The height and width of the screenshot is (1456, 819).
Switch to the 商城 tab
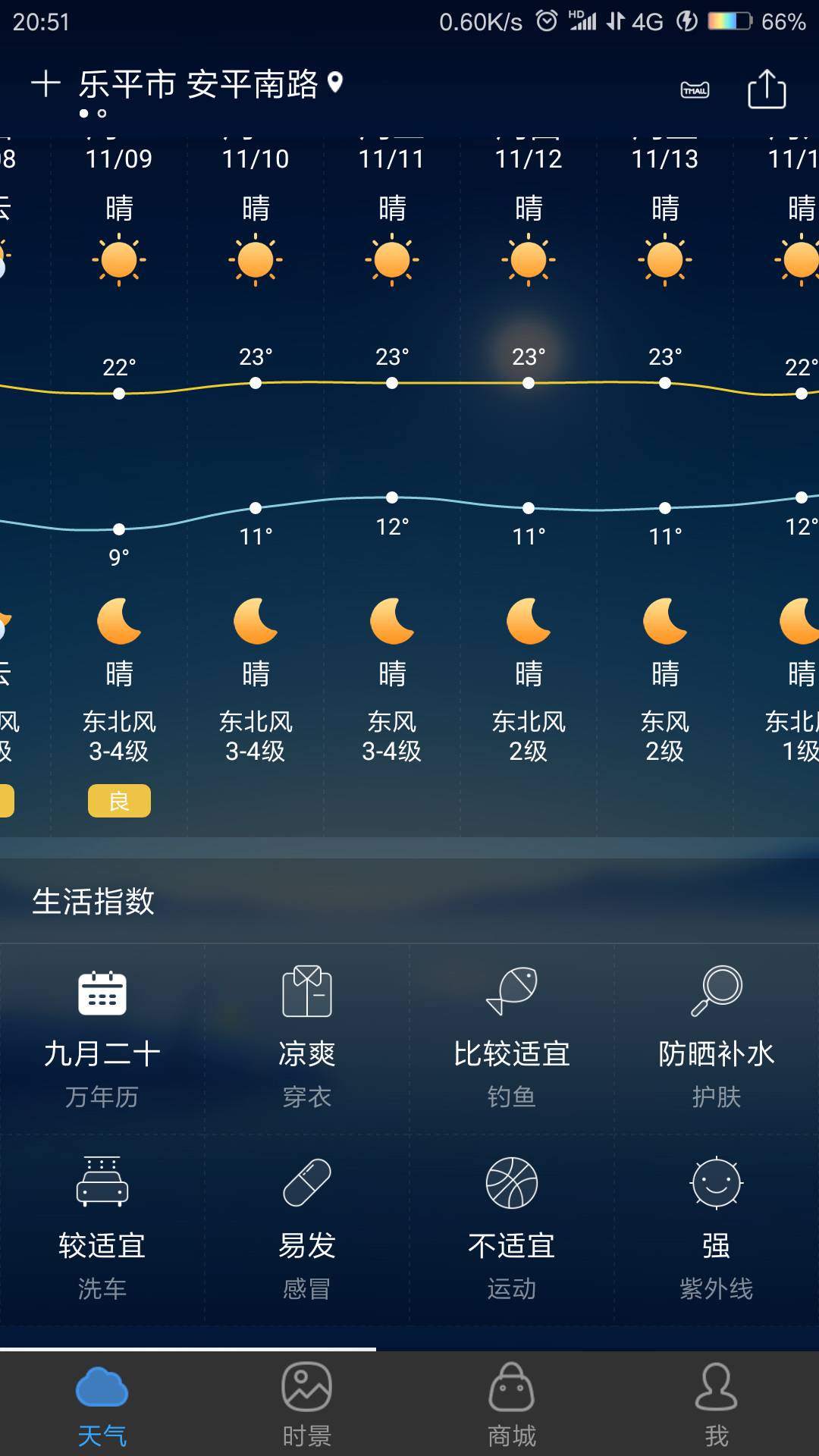(x=512, y=1404)
